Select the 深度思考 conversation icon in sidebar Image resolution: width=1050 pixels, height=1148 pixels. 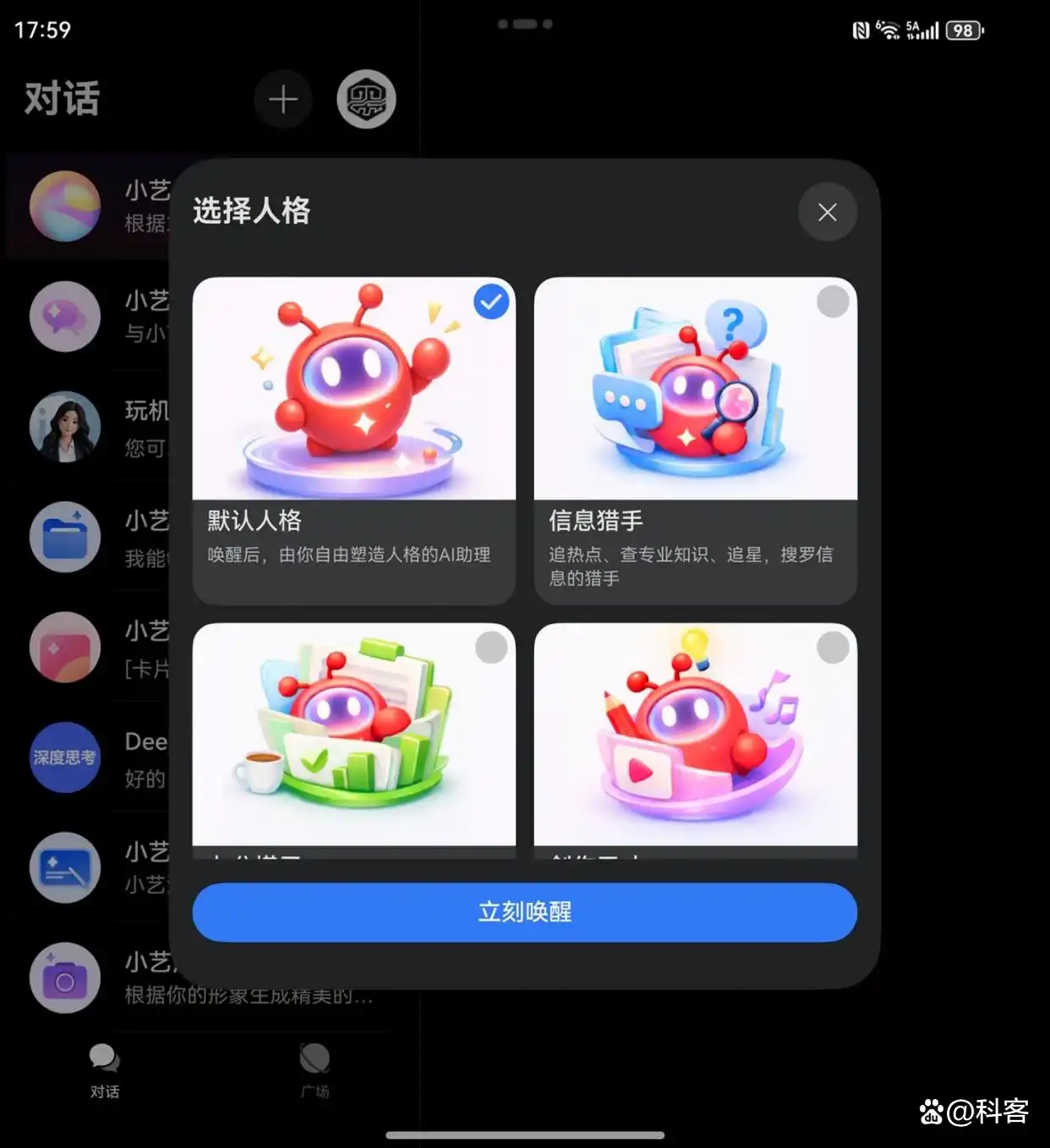(65, 758)
